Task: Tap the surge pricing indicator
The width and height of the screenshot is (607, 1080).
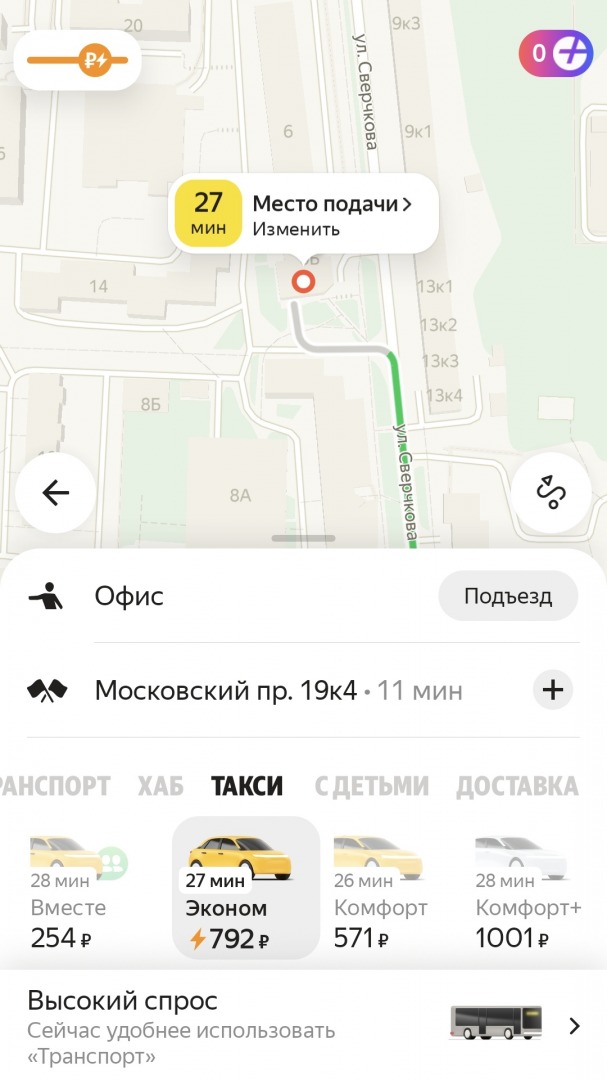Action: (78, 61)
